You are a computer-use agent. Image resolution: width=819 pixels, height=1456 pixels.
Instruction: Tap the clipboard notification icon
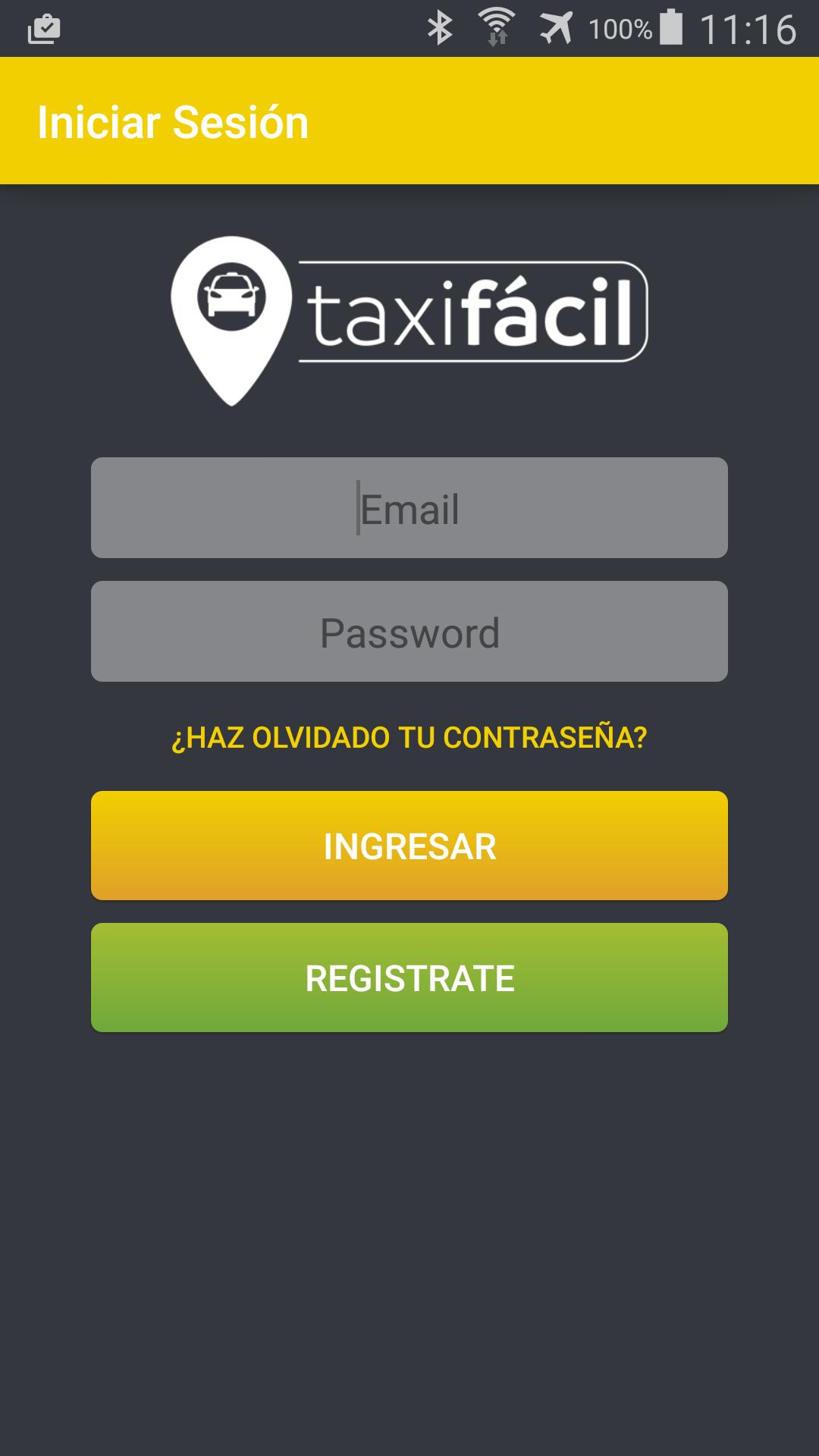42,27
